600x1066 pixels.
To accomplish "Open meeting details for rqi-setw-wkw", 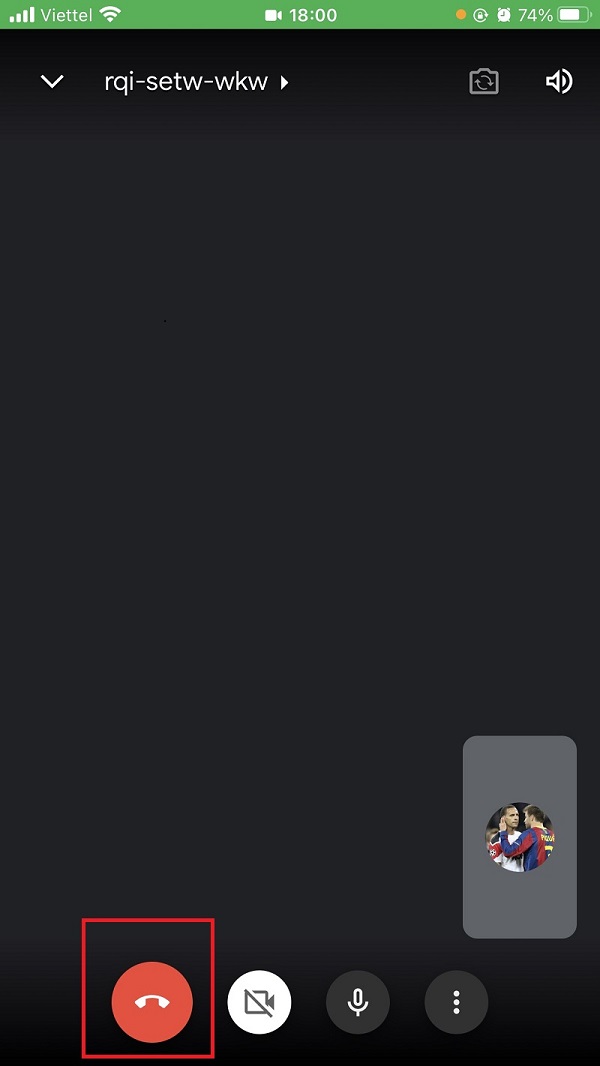I will pyautogui.click(x=195, y=82).
